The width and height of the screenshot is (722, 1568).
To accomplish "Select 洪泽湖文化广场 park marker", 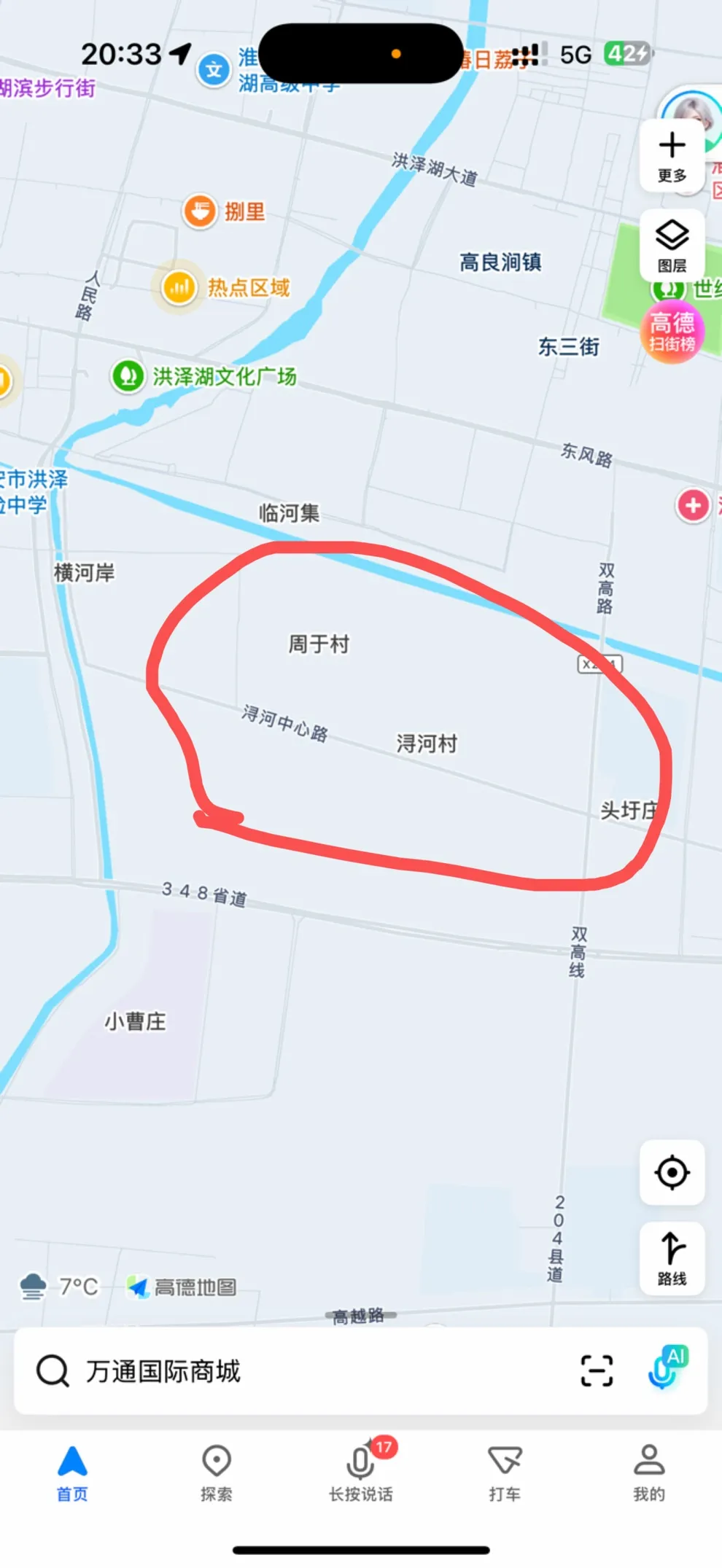I will click(x=128, y=376).
